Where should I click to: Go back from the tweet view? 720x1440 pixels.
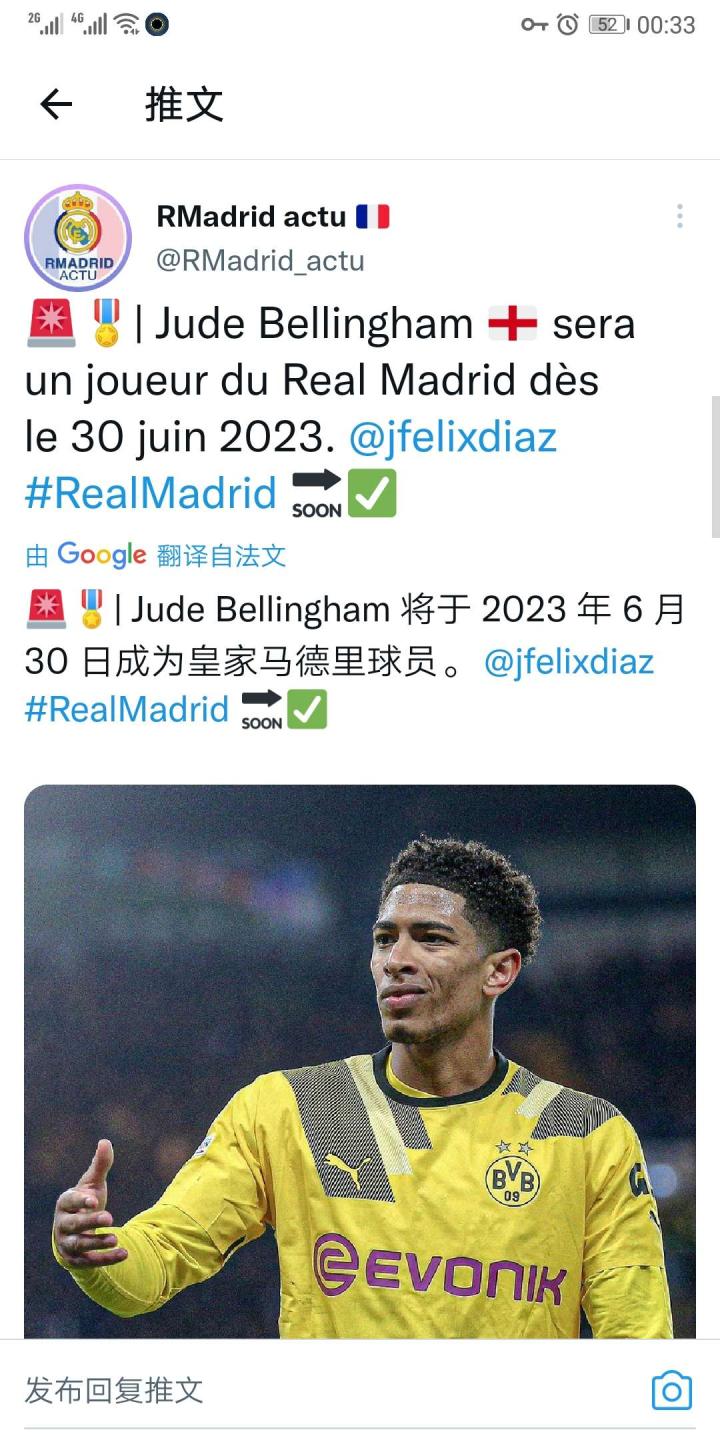pyautogui.click(x=56, y=104)
